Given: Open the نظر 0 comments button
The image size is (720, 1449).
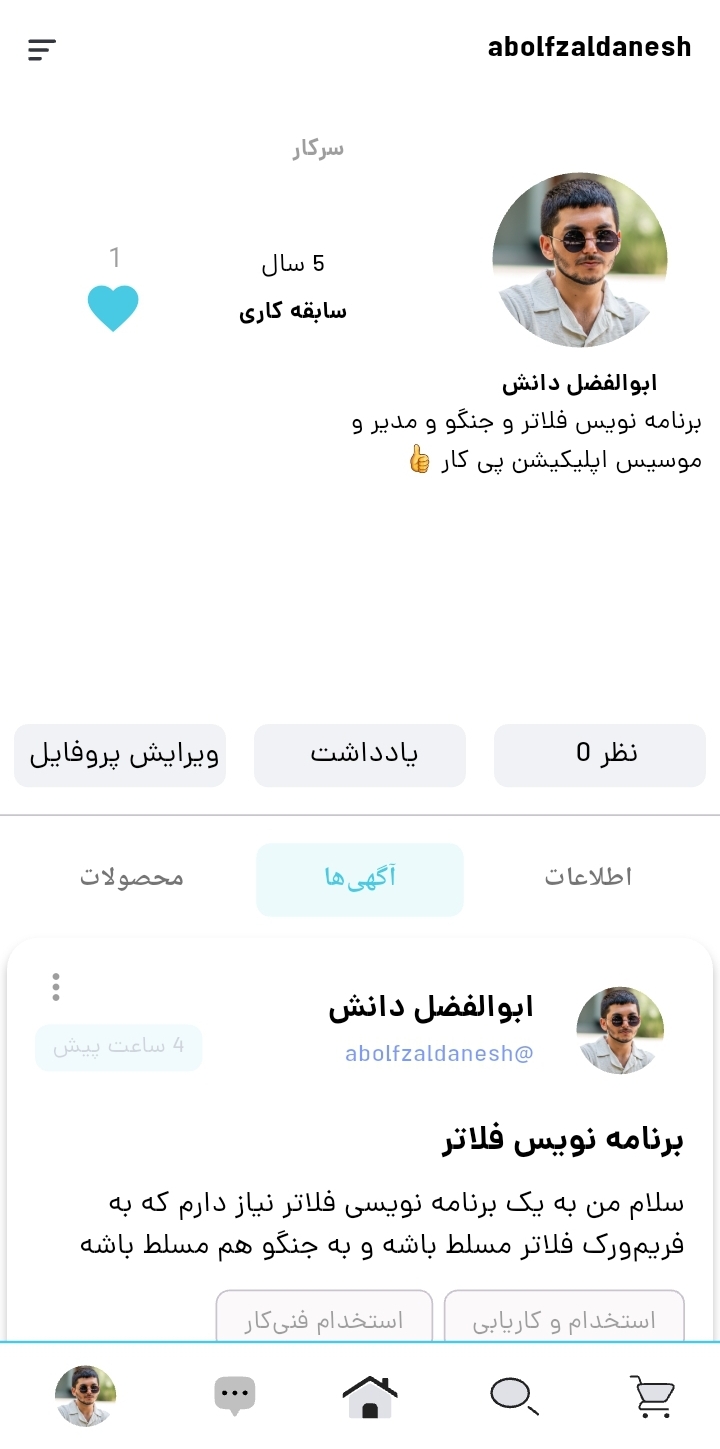Looking at the screenshot, I should 600,755.
